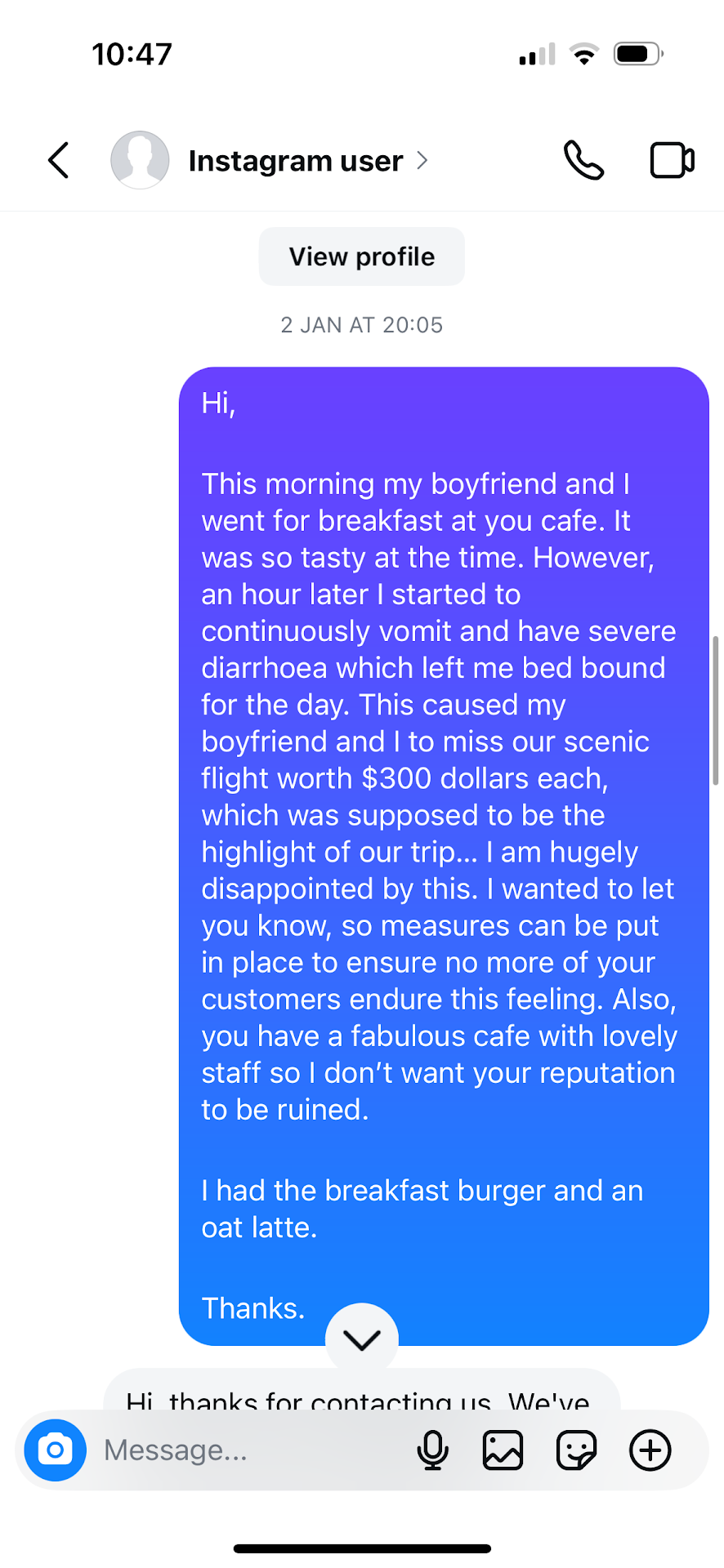Open the camera from the message bar

pos(56,1450)
